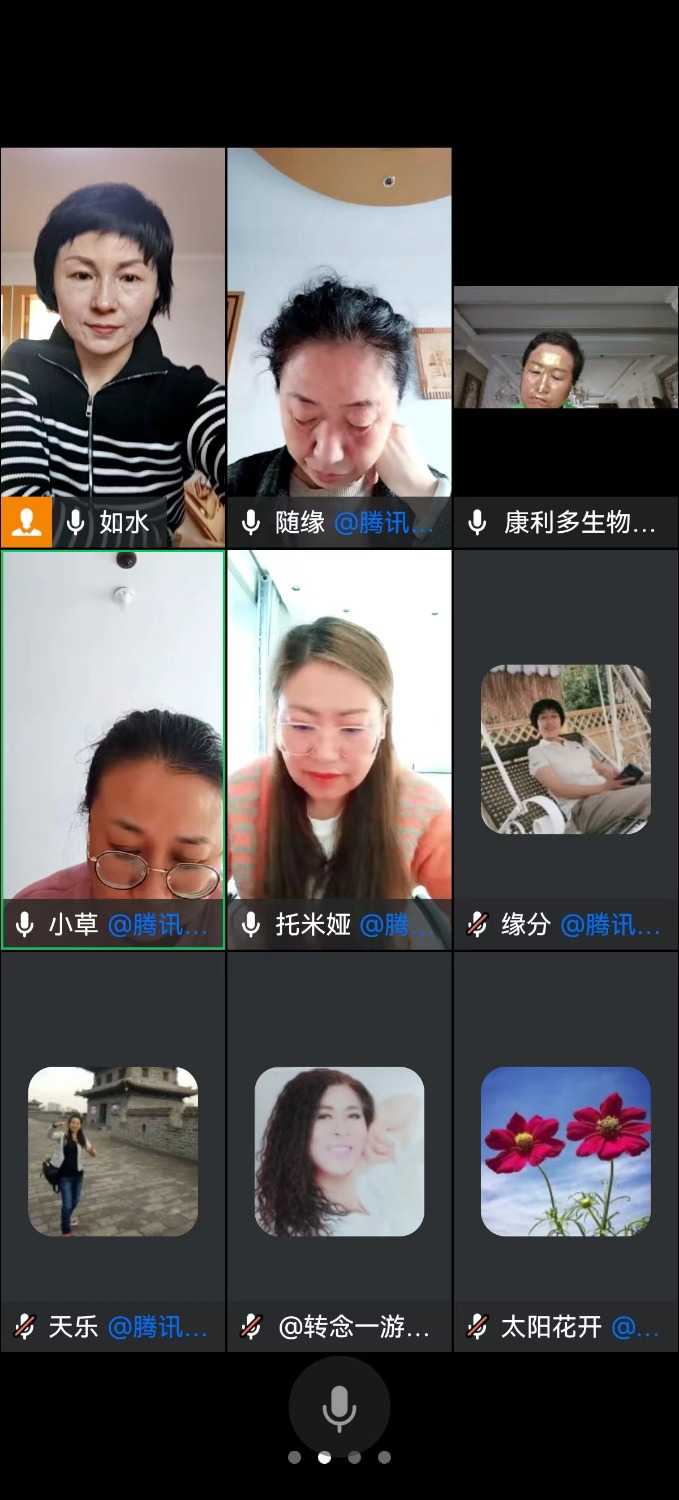Viewport: 679px width, 1500px height.
Task: Open the 太阳花开 participant tile
Action: click(x=565, y=1150)
